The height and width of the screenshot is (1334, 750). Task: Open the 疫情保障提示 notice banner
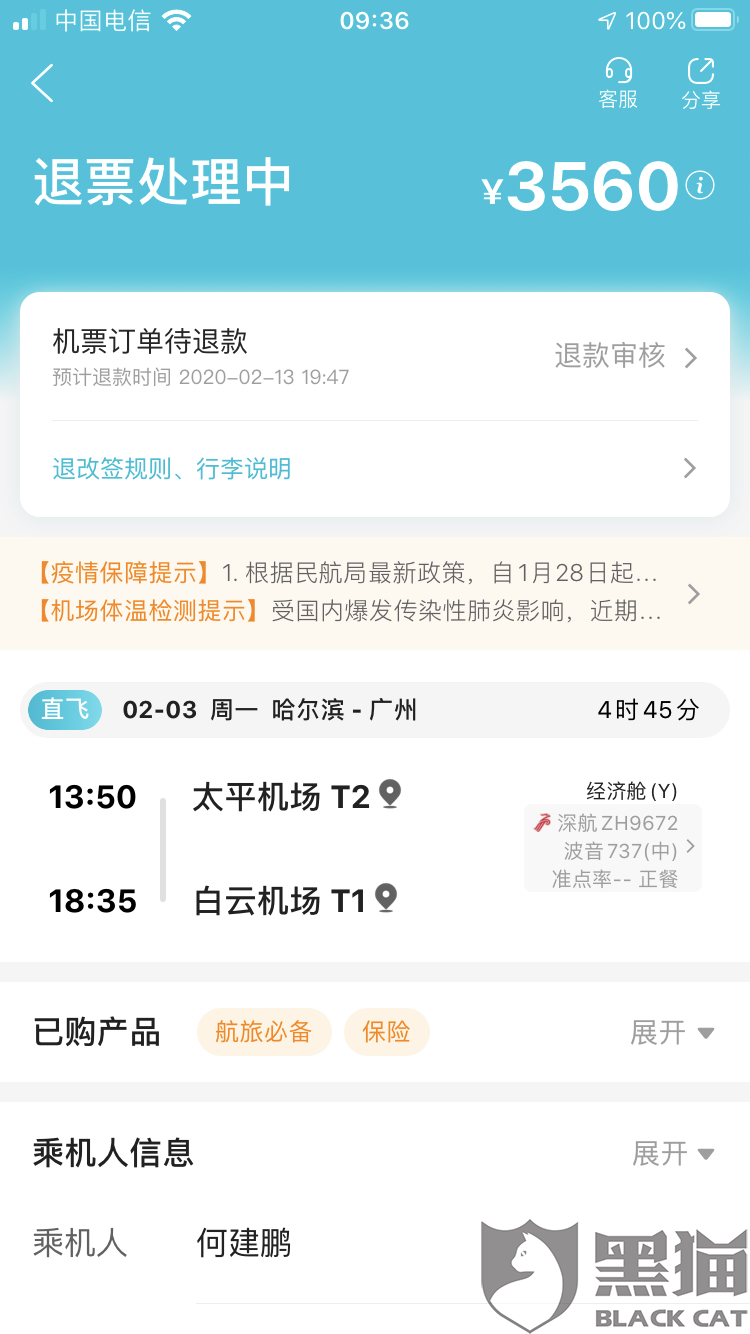[375, 593]
